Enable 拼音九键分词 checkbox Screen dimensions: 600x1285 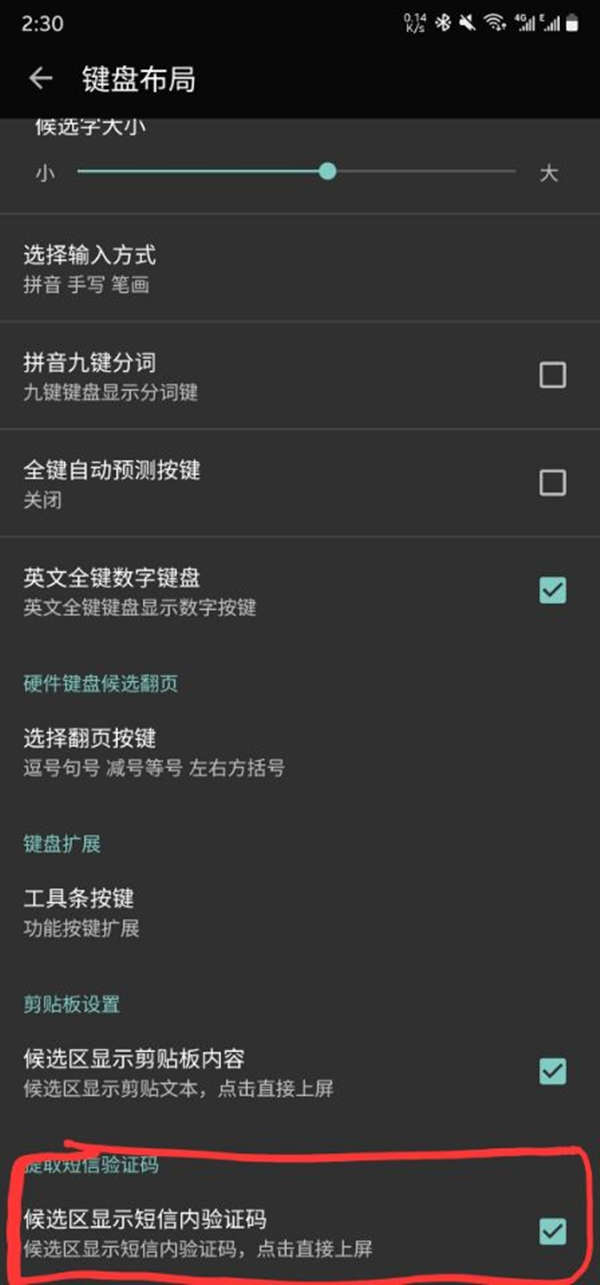[552, 375]
